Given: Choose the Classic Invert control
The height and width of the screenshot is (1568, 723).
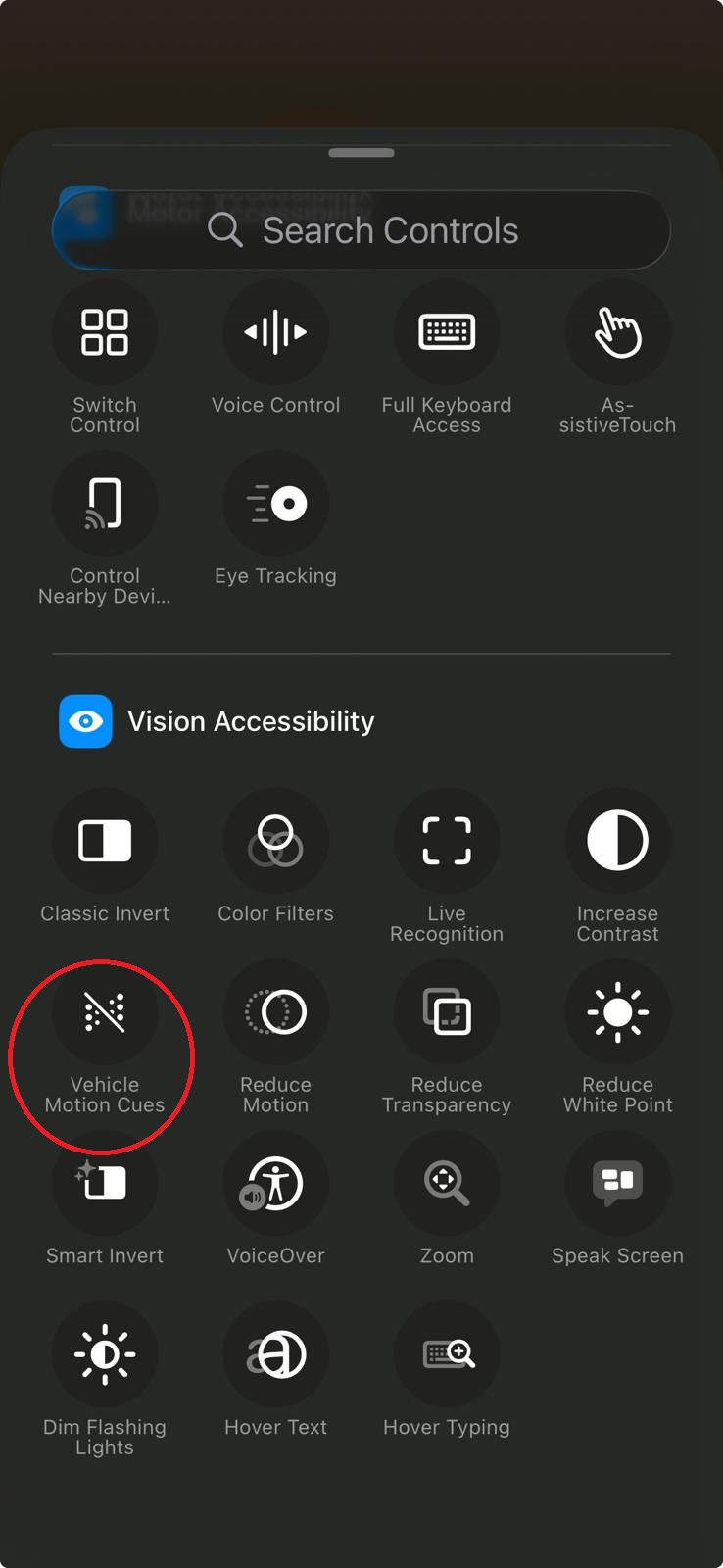Looking at the screenshot, I should tap(105, 841).
